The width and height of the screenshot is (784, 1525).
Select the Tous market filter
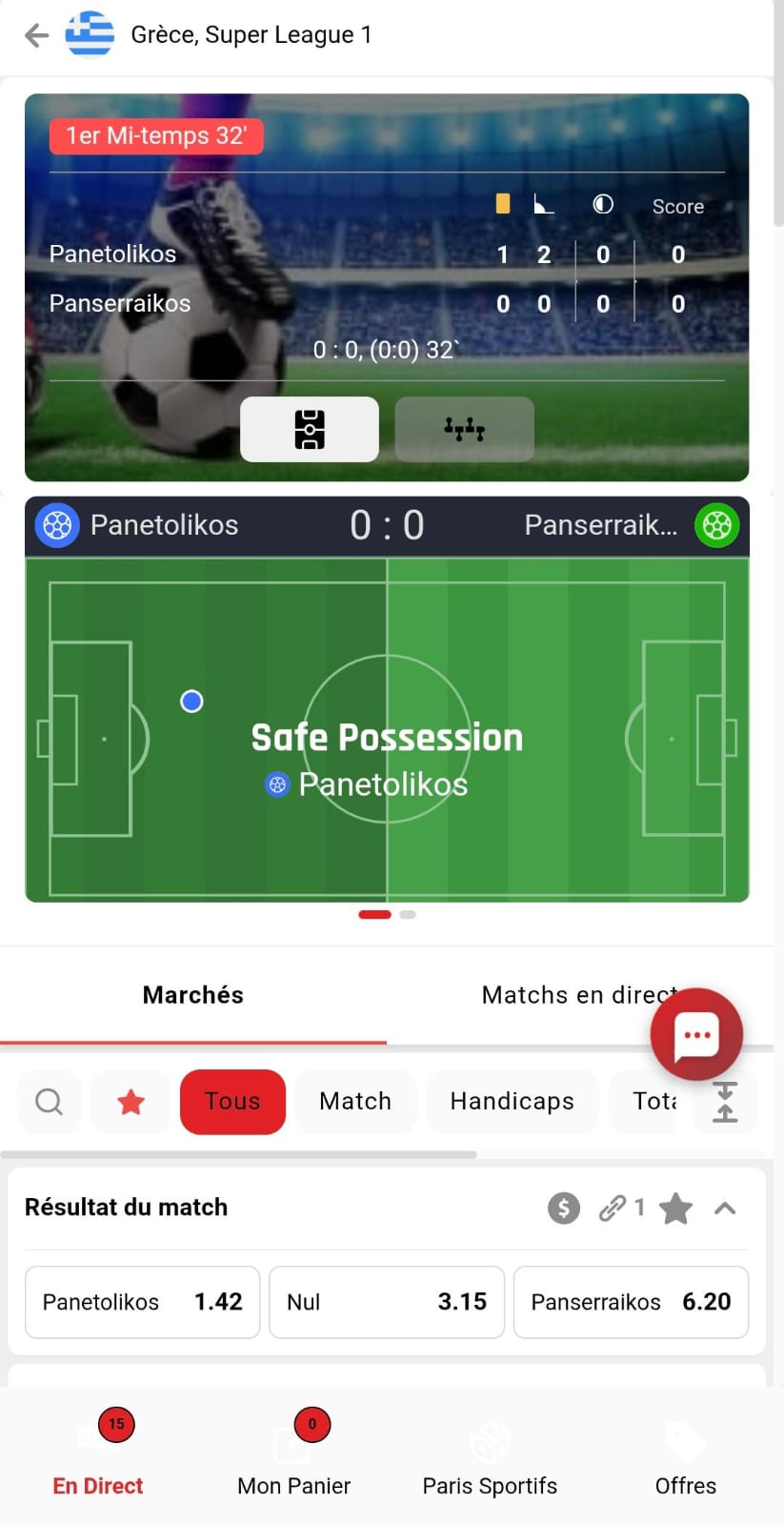point(232,1102)
